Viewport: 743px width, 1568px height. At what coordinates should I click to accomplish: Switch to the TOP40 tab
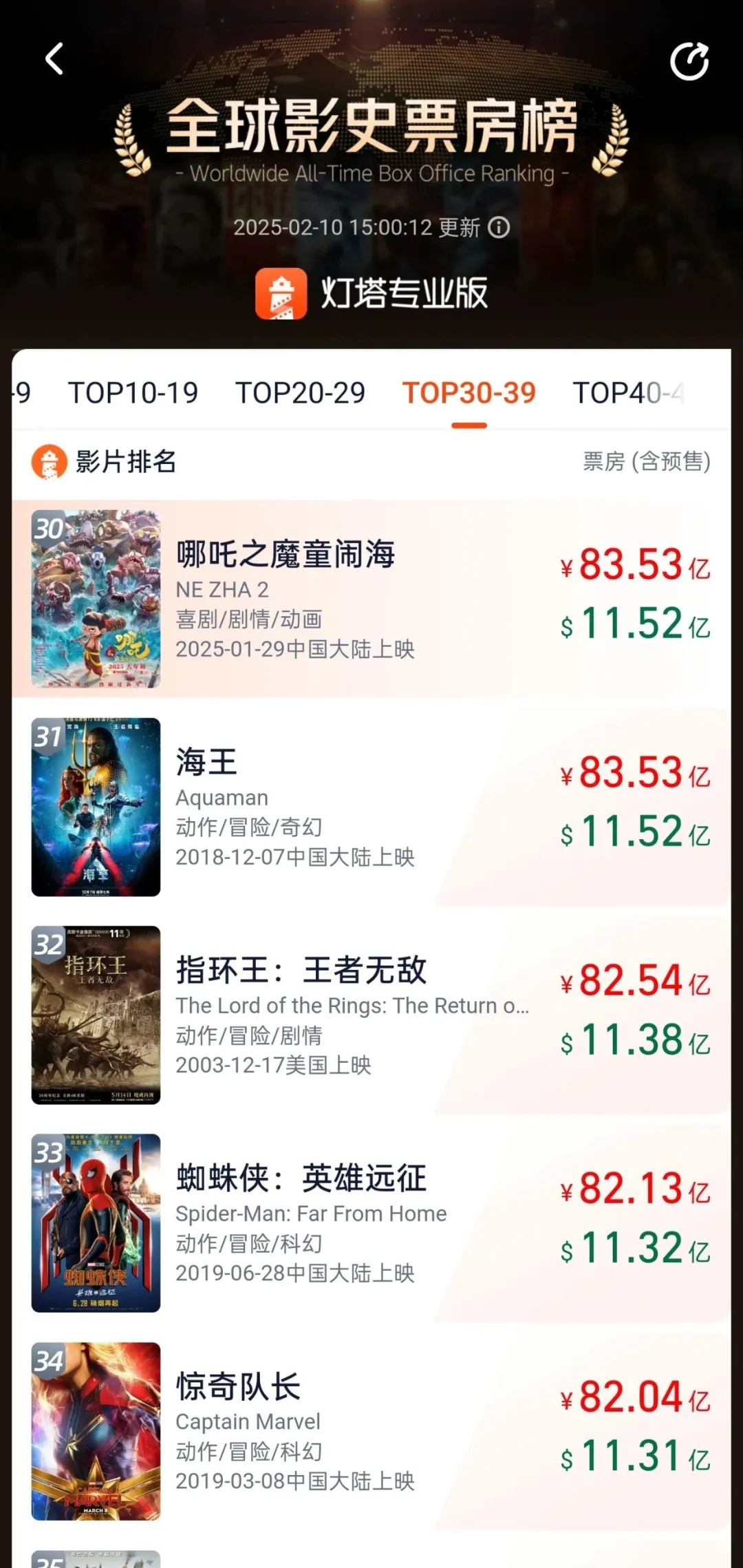(x=627, y=393)
